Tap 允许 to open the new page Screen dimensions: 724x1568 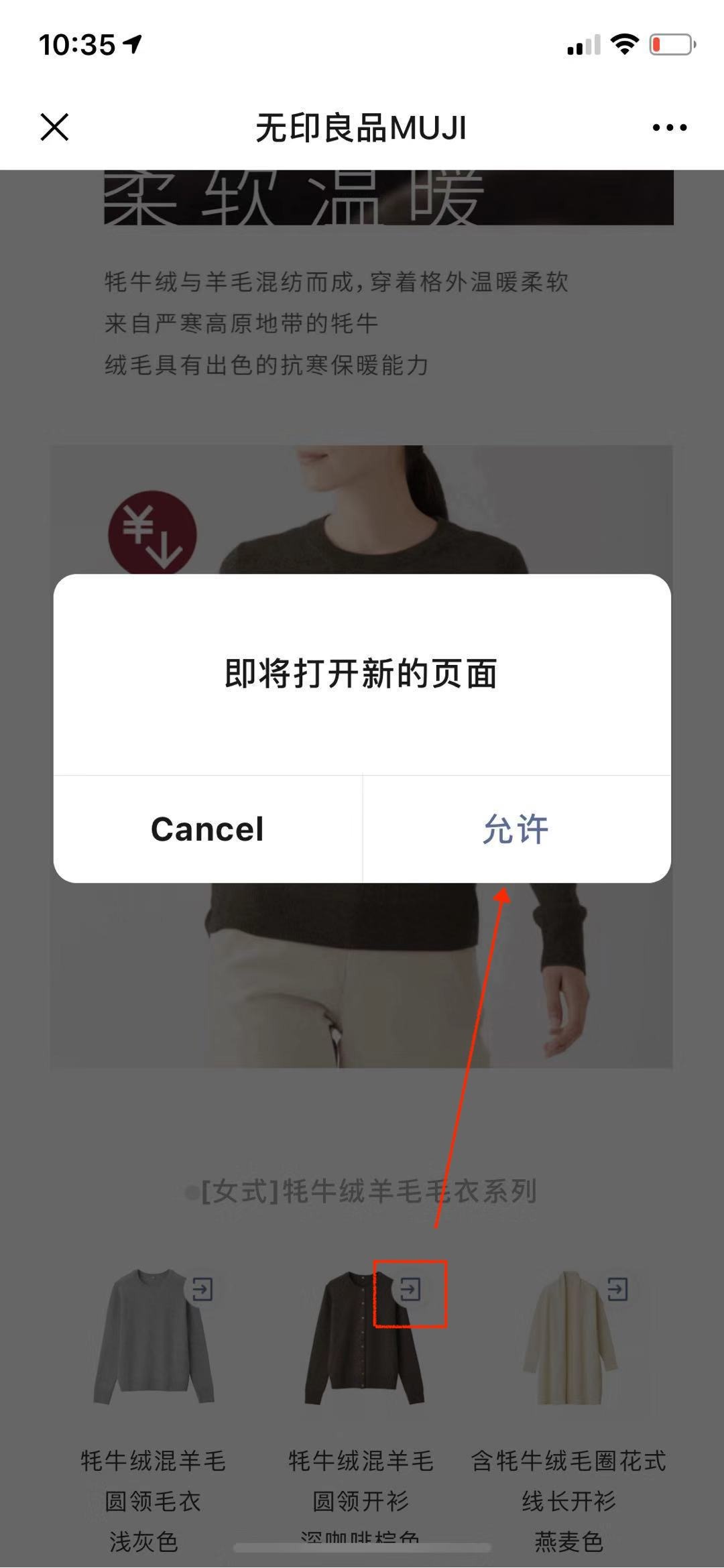(516, 829)
